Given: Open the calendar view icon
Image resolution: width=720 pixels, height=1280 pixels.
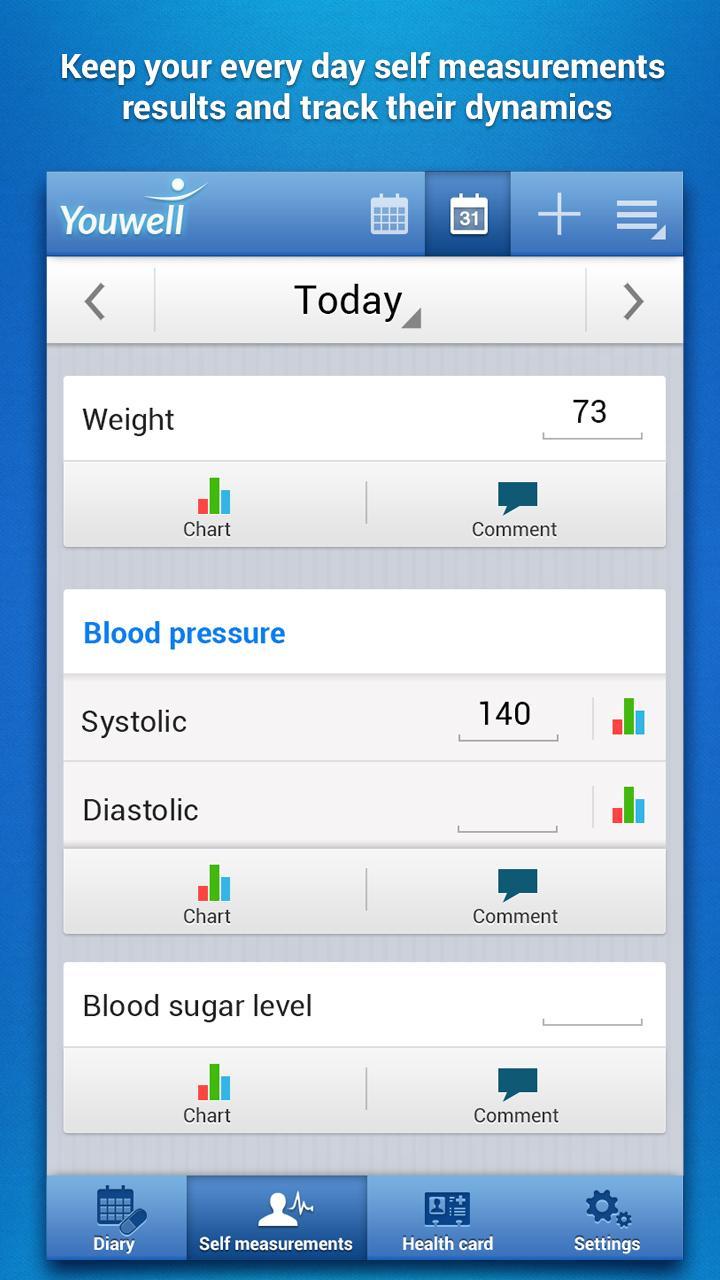Looking at the screenshot, I should tap(389, 213).
